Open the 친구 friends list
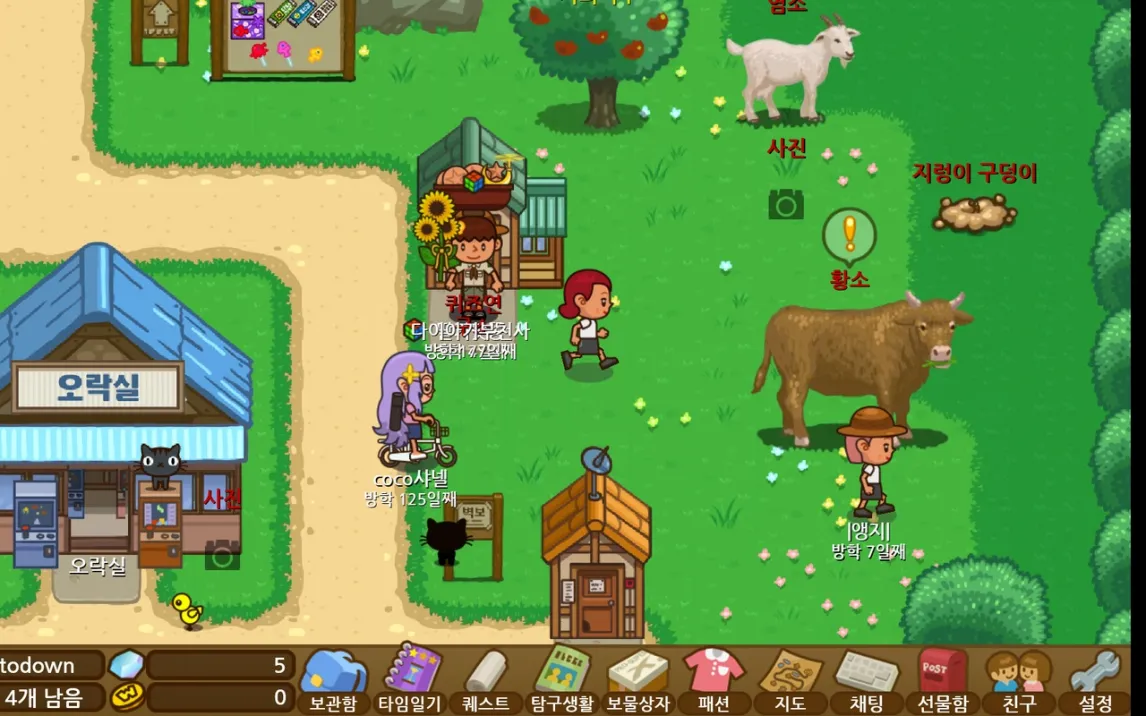 pyautogui.click(x=1019, y=680)
